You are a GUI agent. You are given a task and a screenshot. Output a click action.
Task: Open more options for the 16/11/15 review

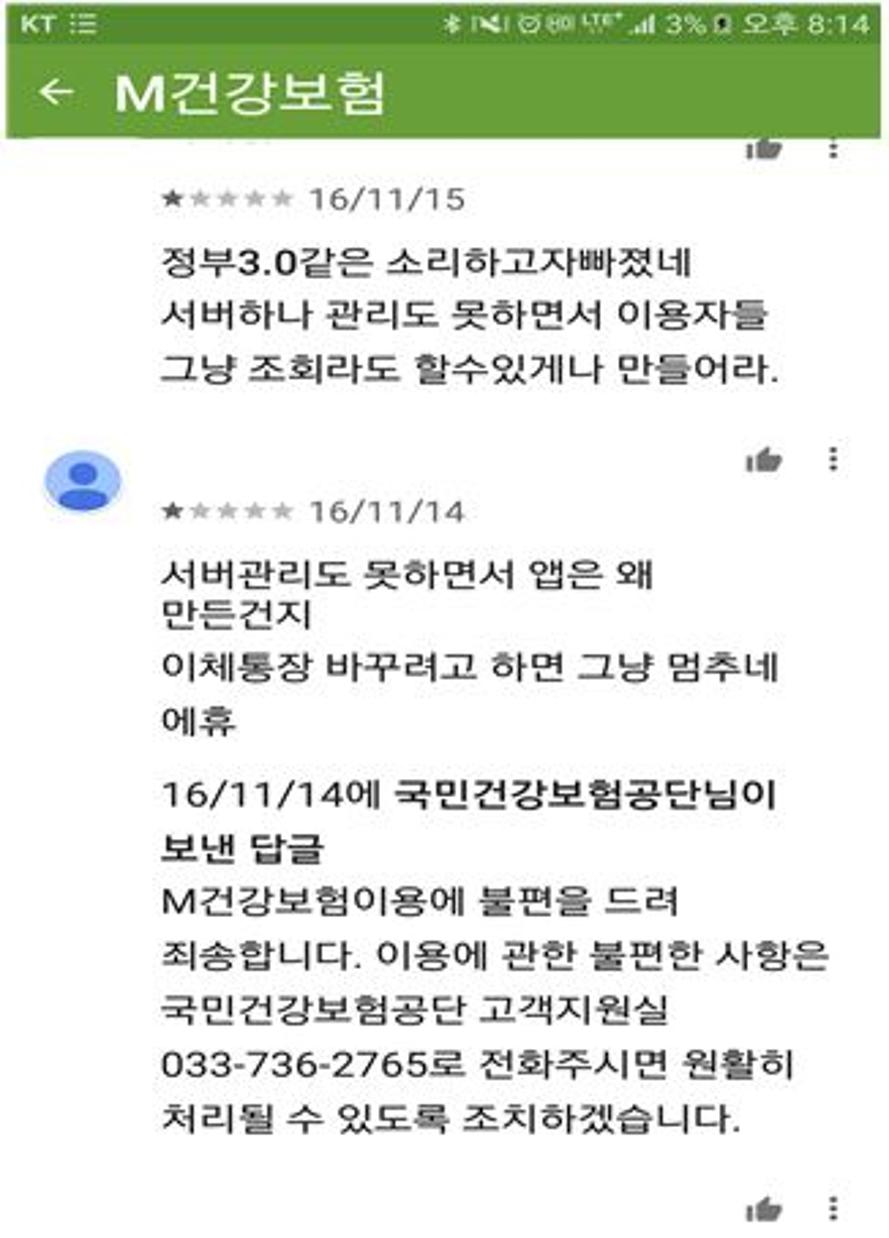click(833, 148)
